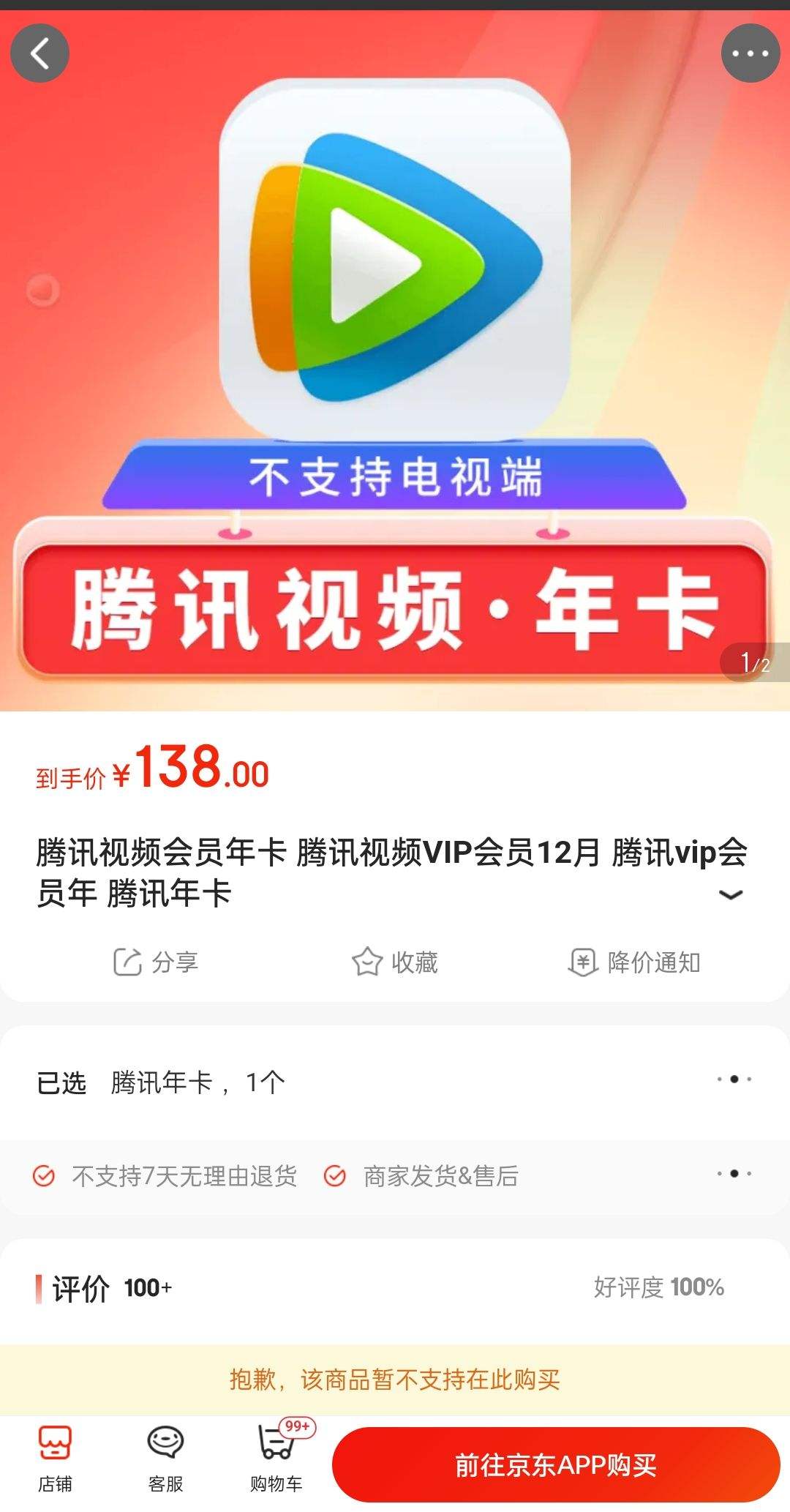Open the 已选 腾讯年卡 selection row
Image resolution: width=790 pixels, height=1512 pixels.
[x=395, y=1082]
